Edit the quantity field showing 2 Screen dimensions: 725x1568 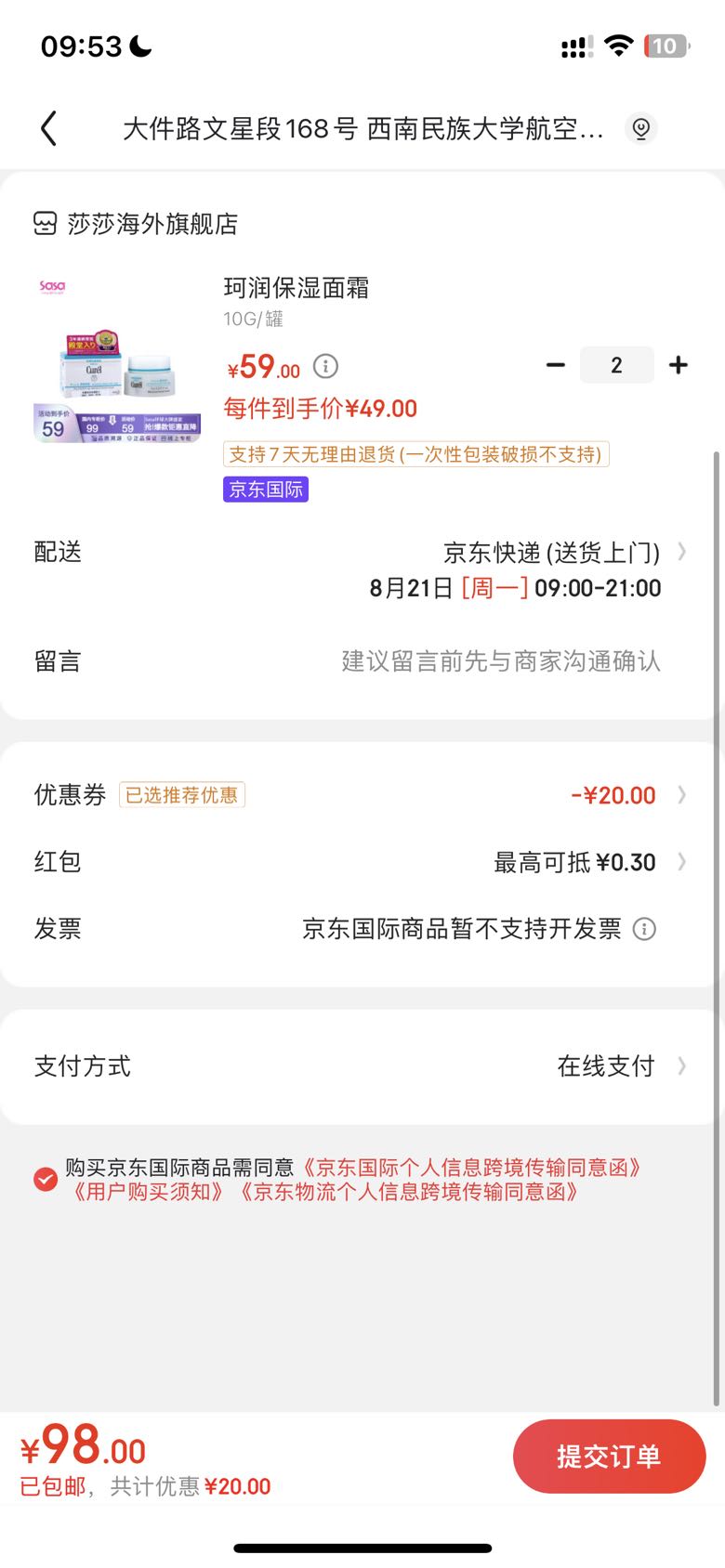616,365
